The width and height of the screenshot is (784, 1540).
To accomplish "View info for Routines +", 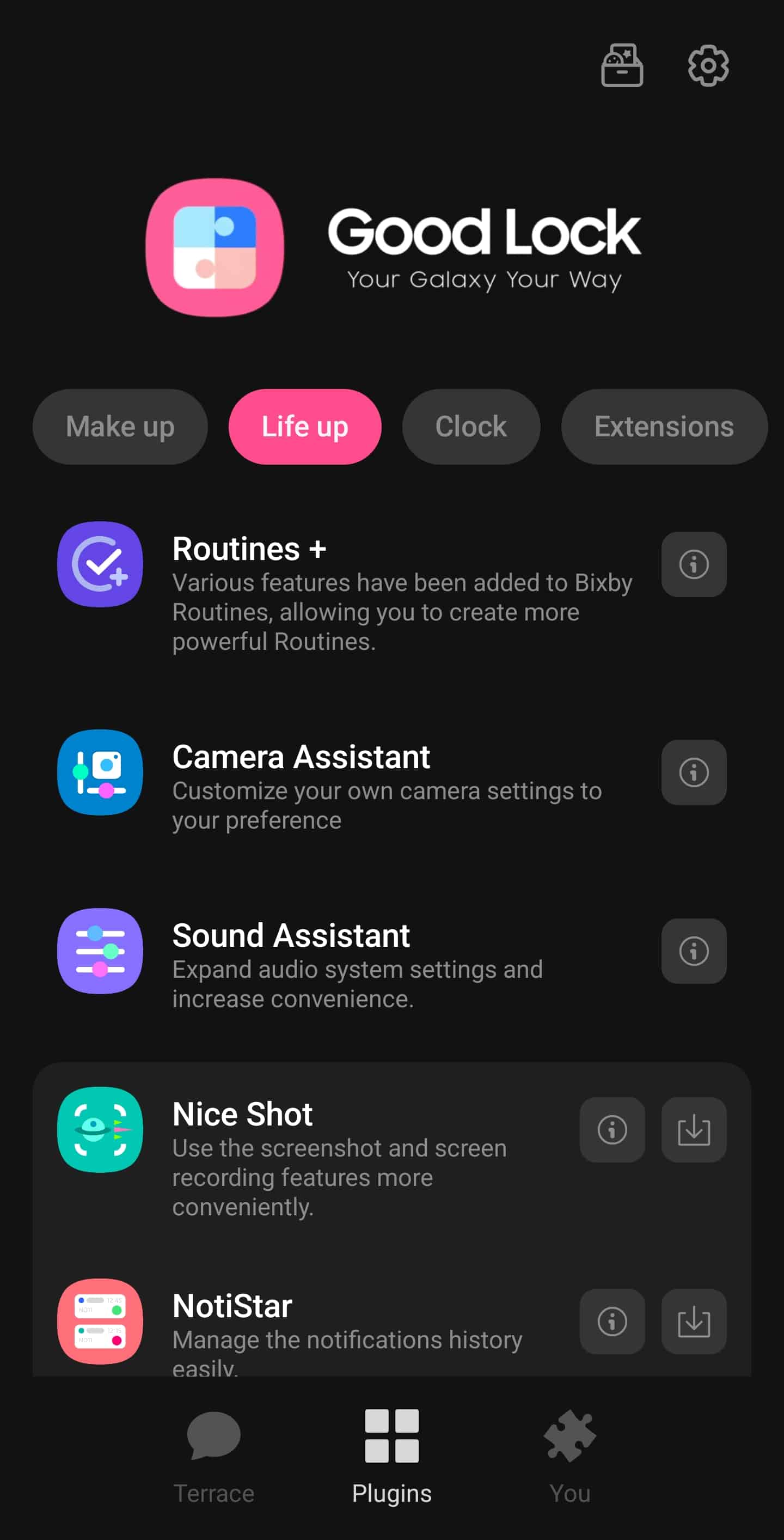I will pos(694,564).
